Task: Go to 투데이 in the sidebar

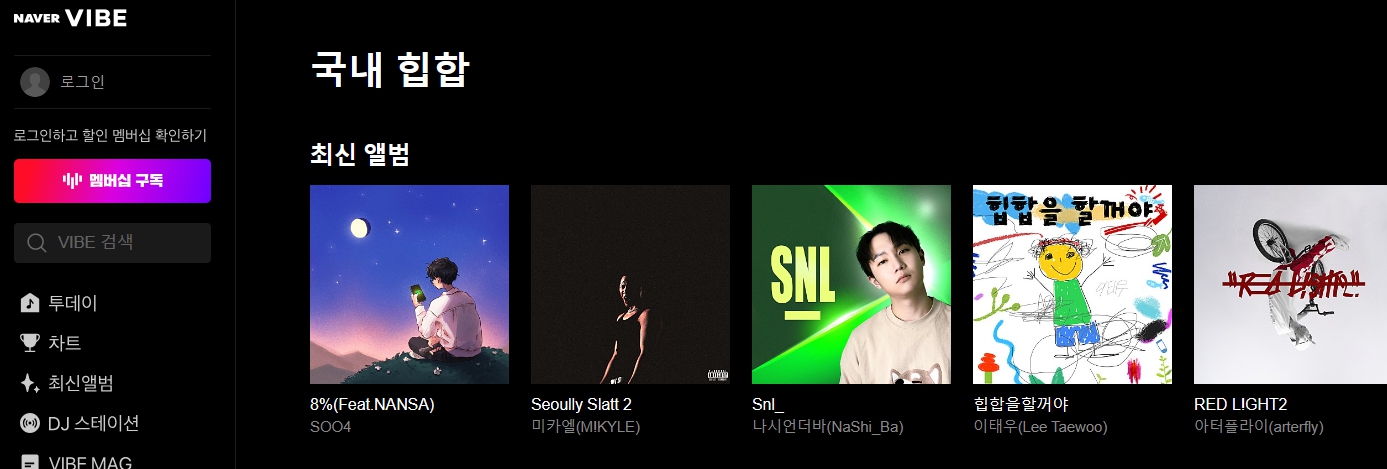Action: [x=72, y=303]
